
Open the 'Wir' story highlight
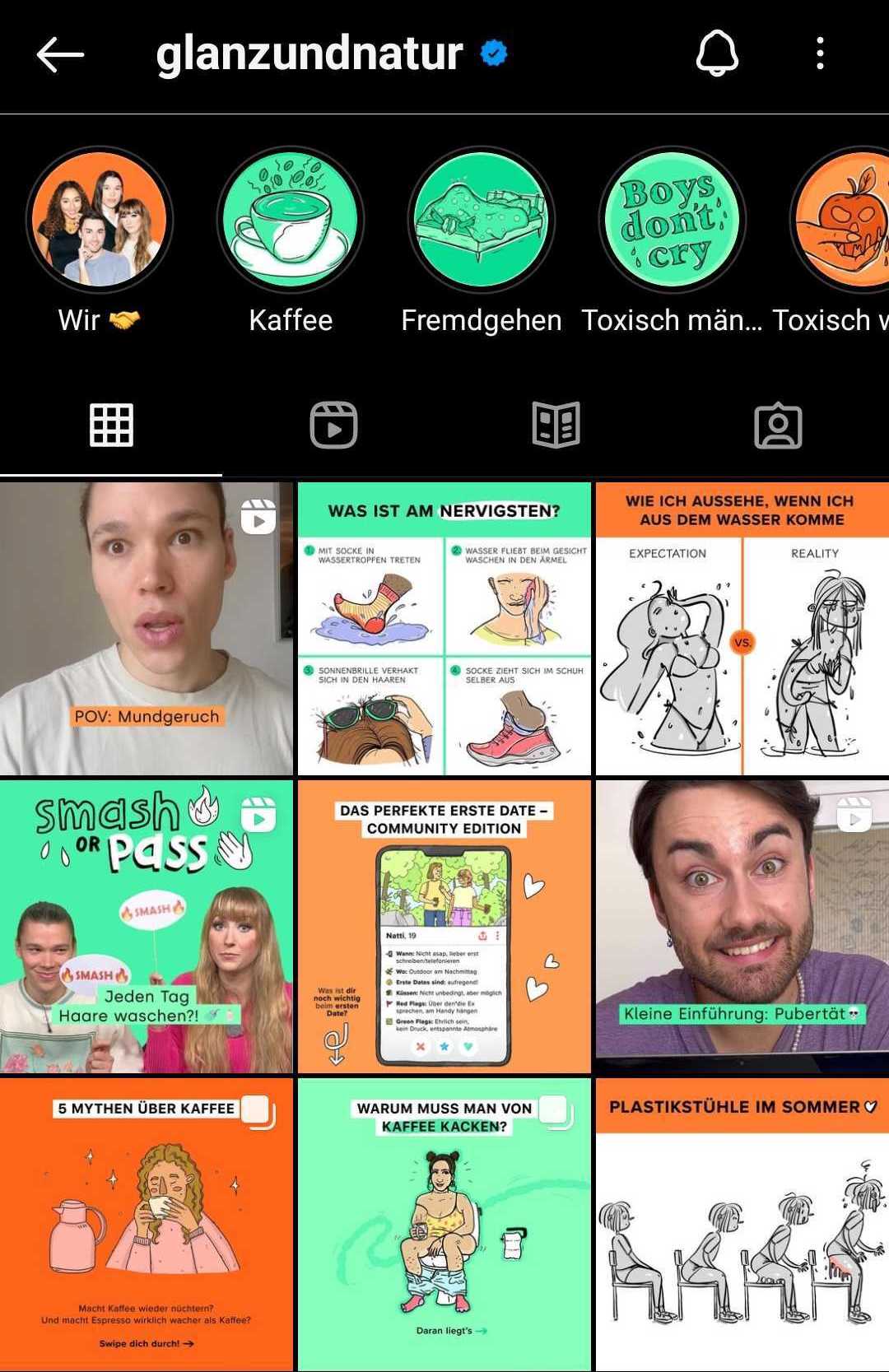click(99, 221)
